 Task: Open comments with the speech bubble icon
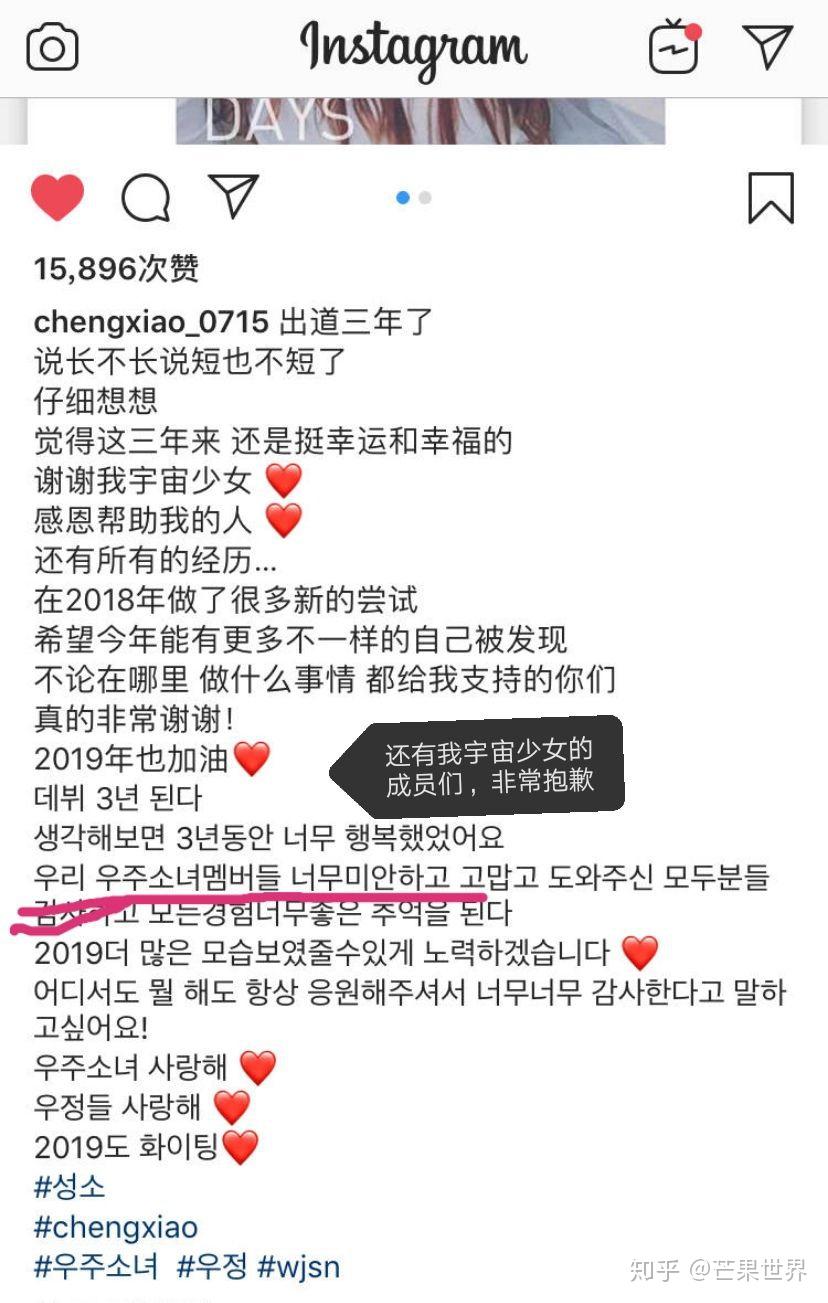coord(145,197)
